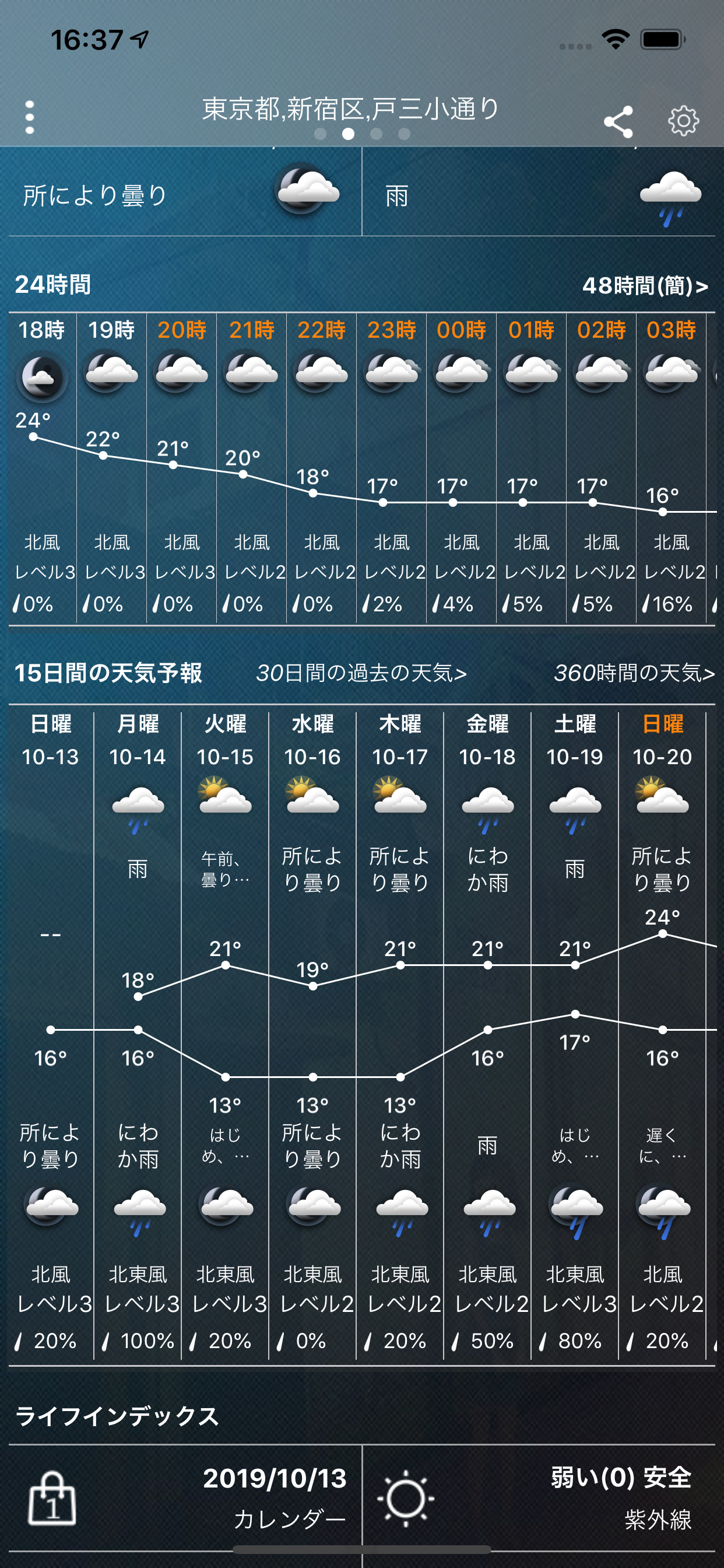The image size is (724, 1568).
Task: Open the 紫外線 index tile
Action: click(x=539, y=1498)
